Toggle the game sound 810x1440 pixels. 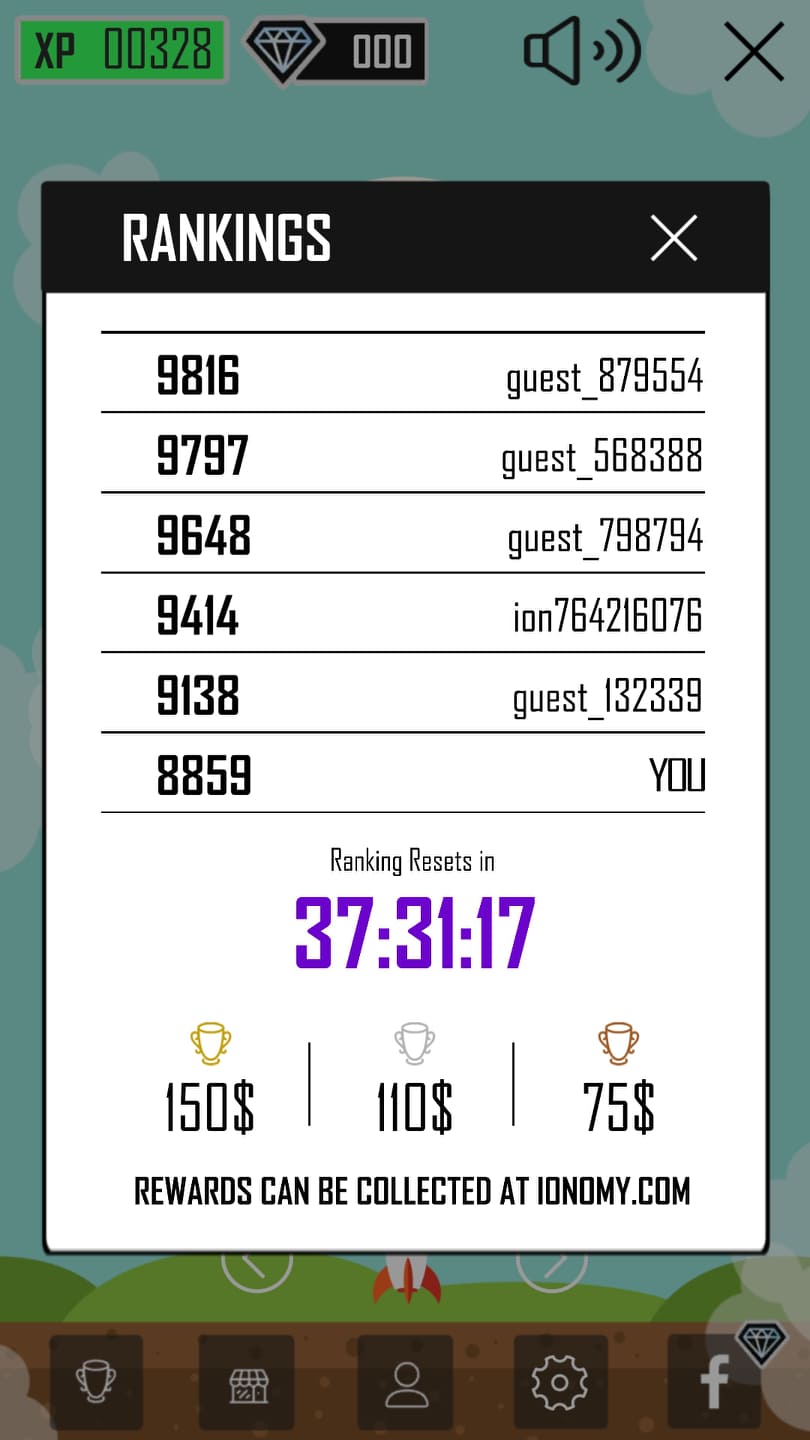pyautogui.click(x=581, y=50)
